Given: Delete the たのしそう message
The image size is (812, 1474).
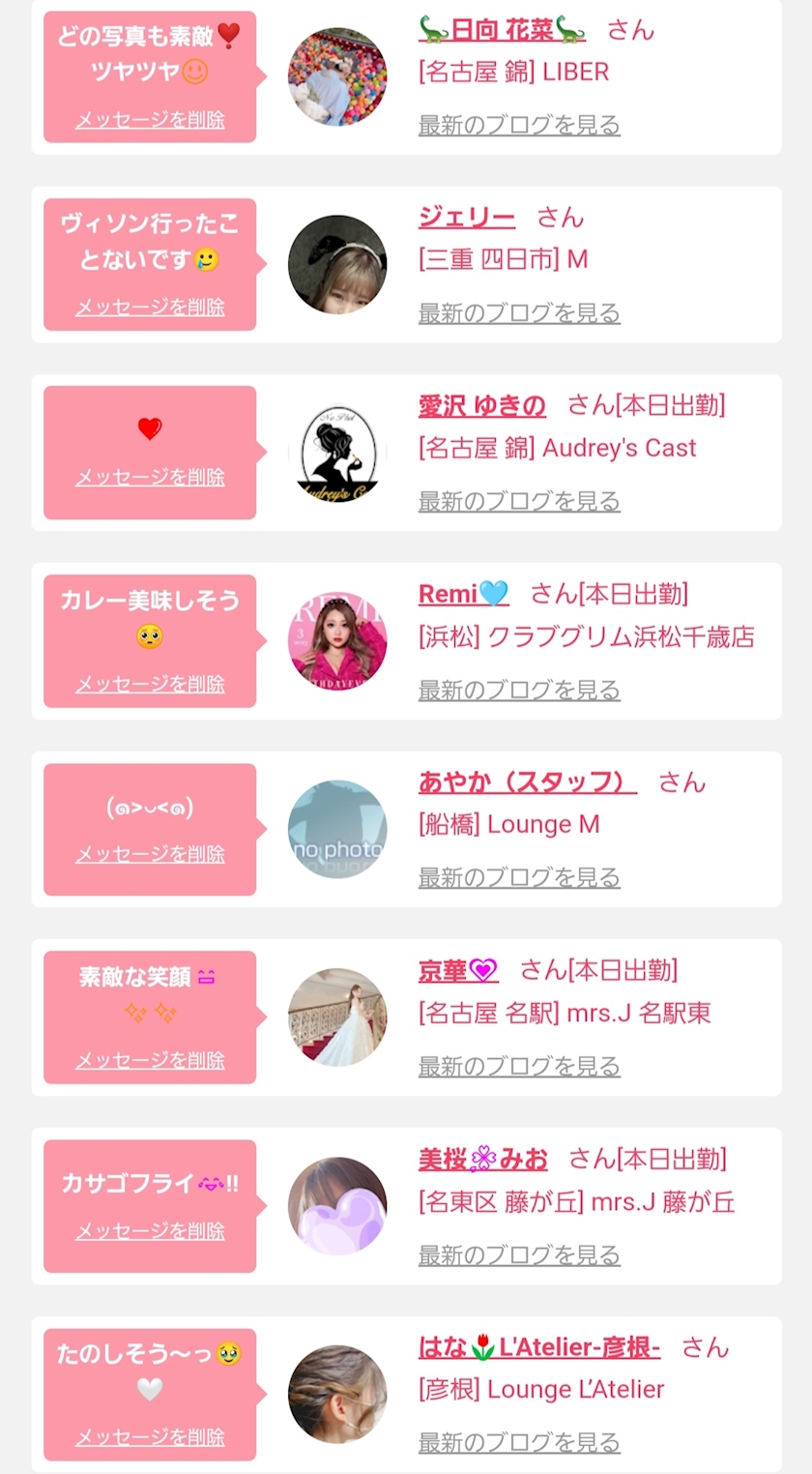Looking at the screenshot, I should [x=150, y=1437].
